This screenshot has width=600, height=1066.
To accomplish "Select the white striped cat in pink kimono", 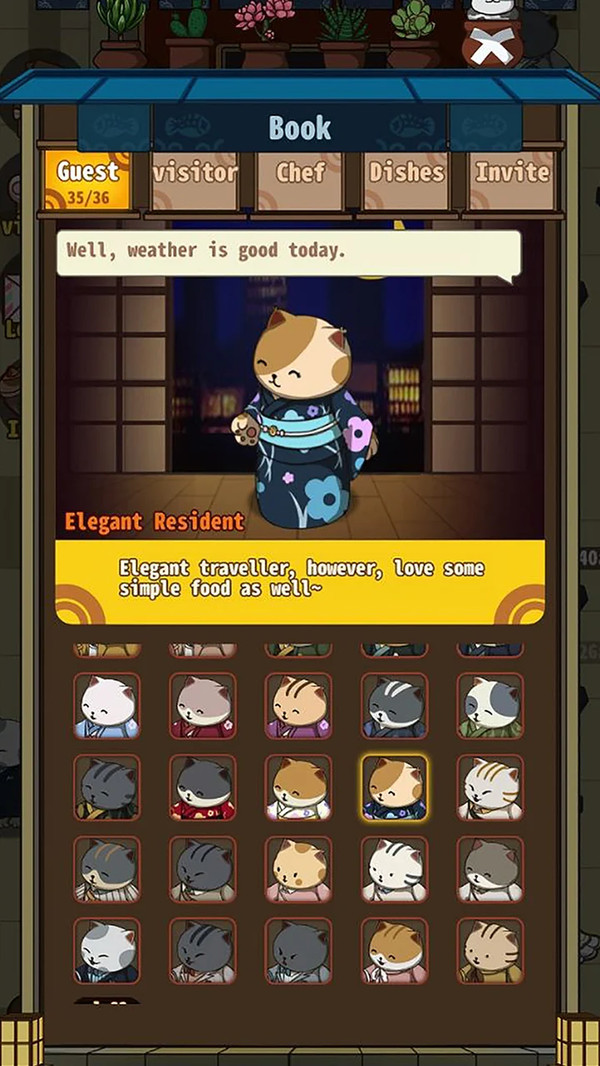I will tap(394, 869).
